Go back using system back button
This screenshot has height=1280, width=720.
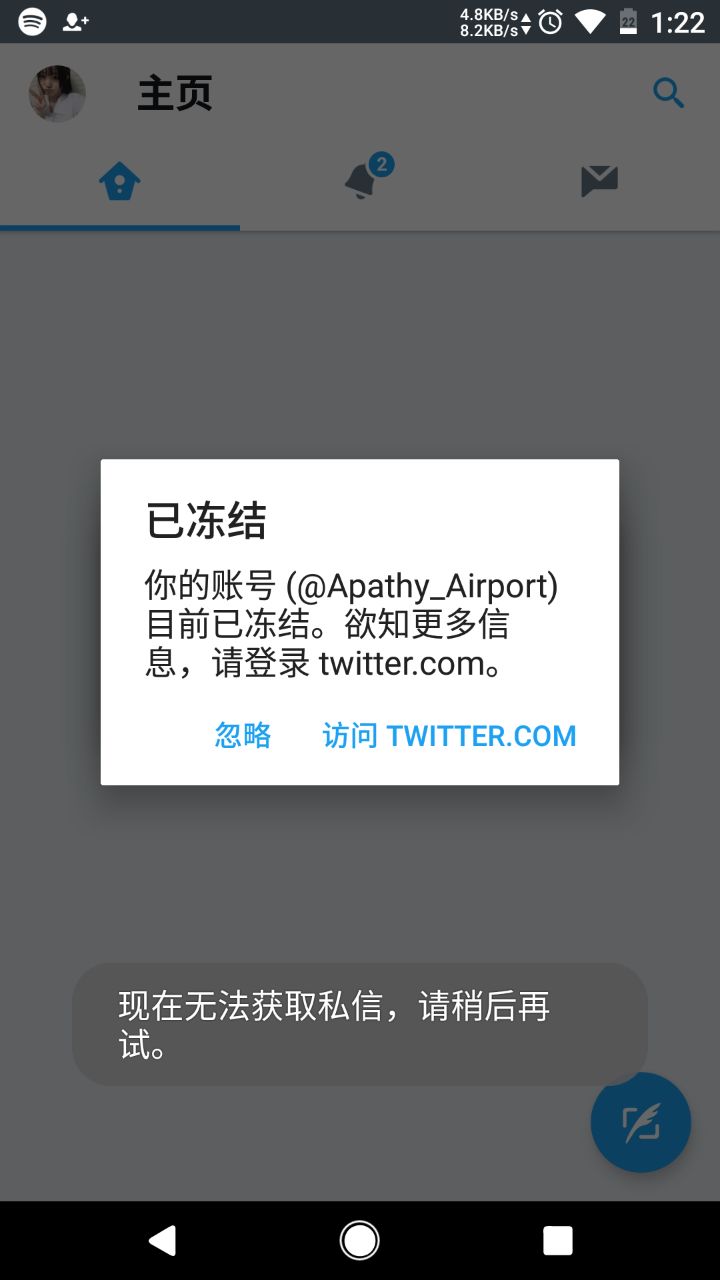(162, 1240)
